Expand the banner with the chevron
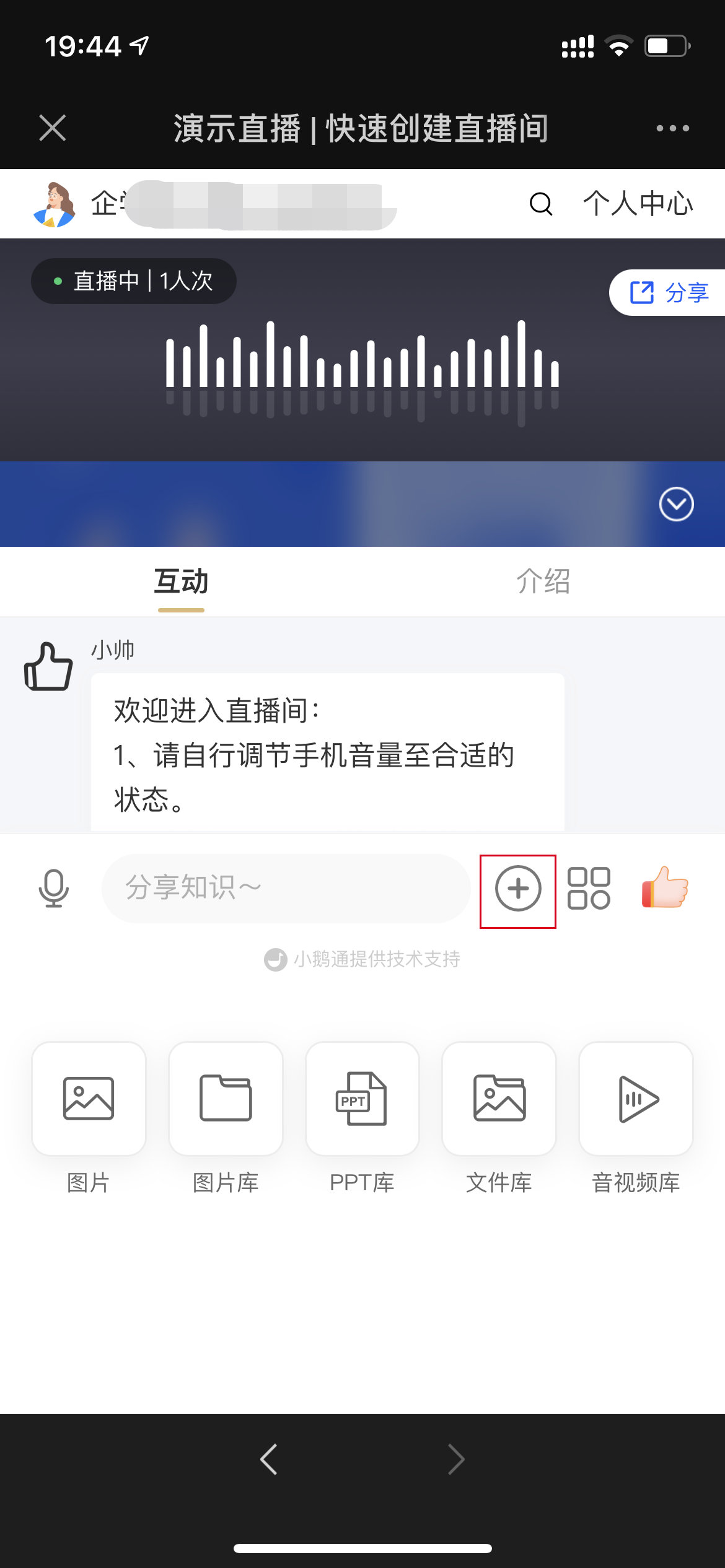 [676, 504]
